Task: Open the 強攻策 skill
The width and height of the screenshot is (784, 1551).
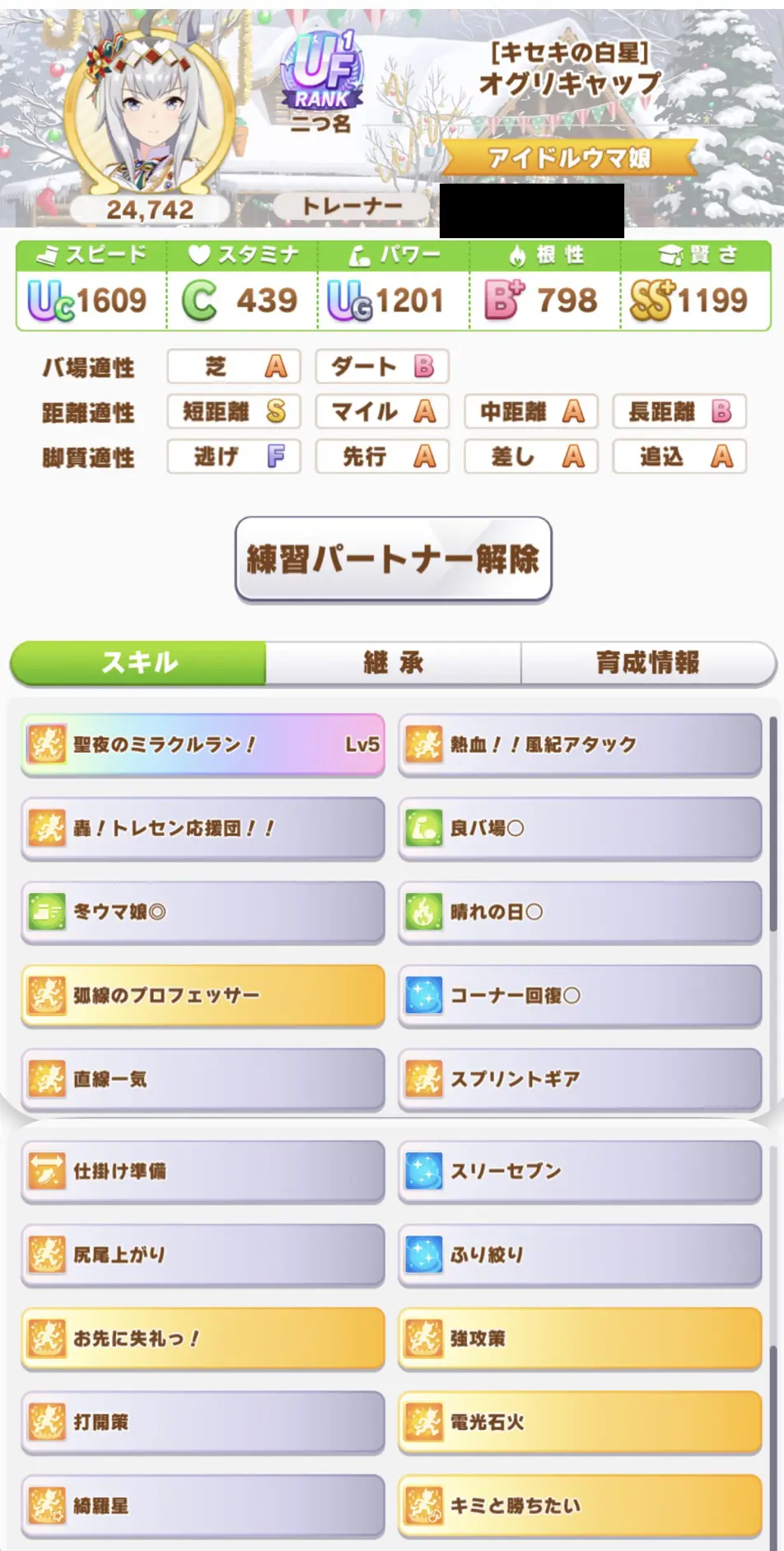Action: (580, 1338)
